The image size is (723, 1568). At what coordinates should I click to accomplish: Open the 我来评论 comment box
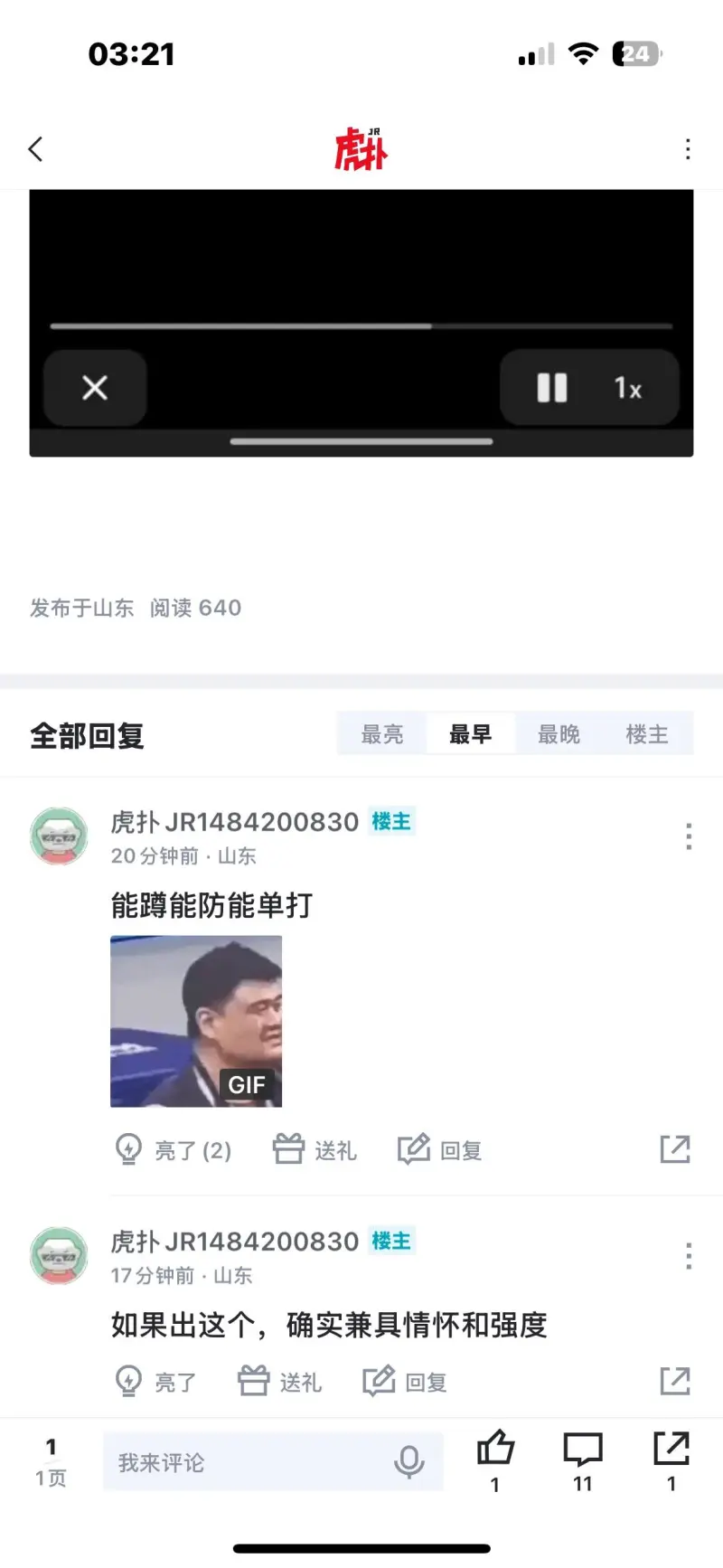(253, 1462)
